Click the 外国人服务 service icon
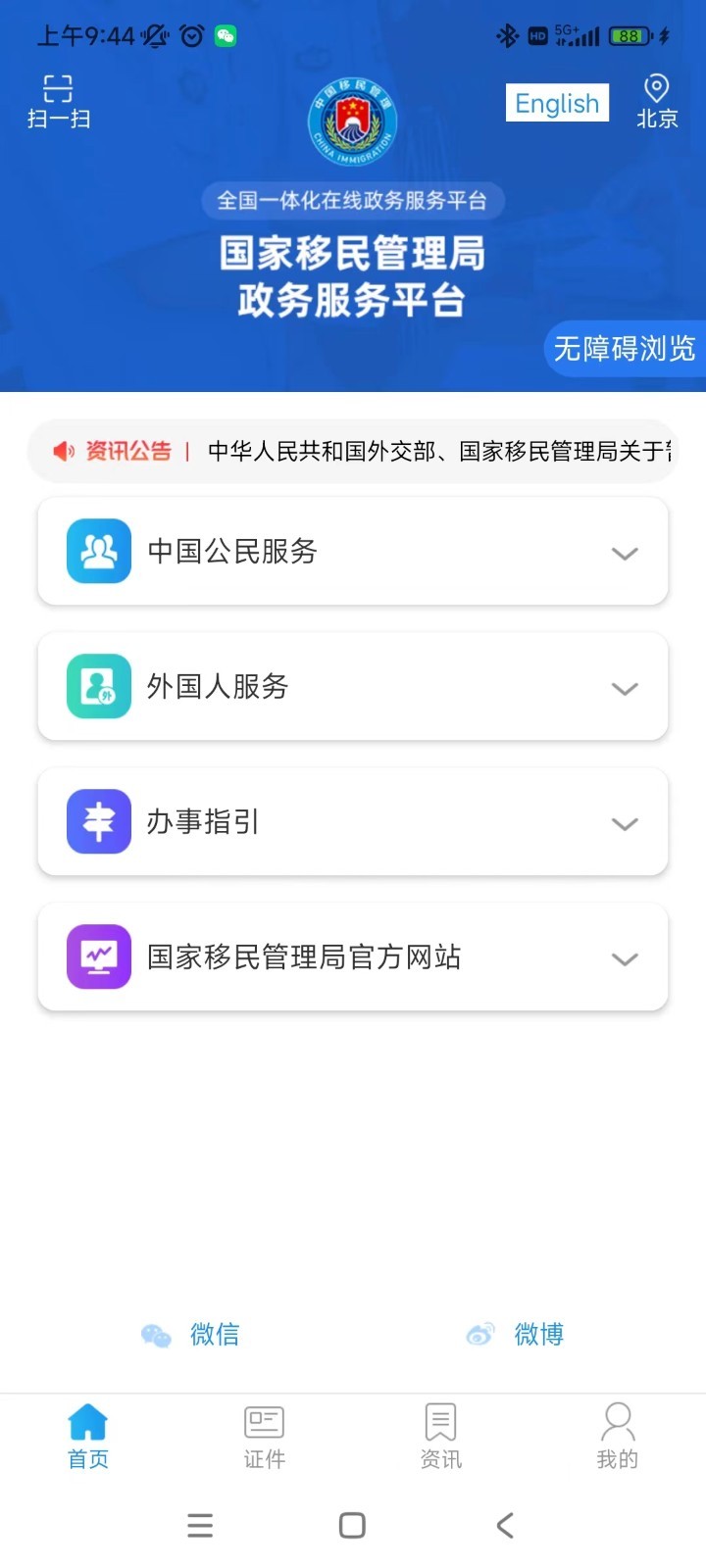The width and height of the screenshot is (706, 1568). tap(98, 686)
